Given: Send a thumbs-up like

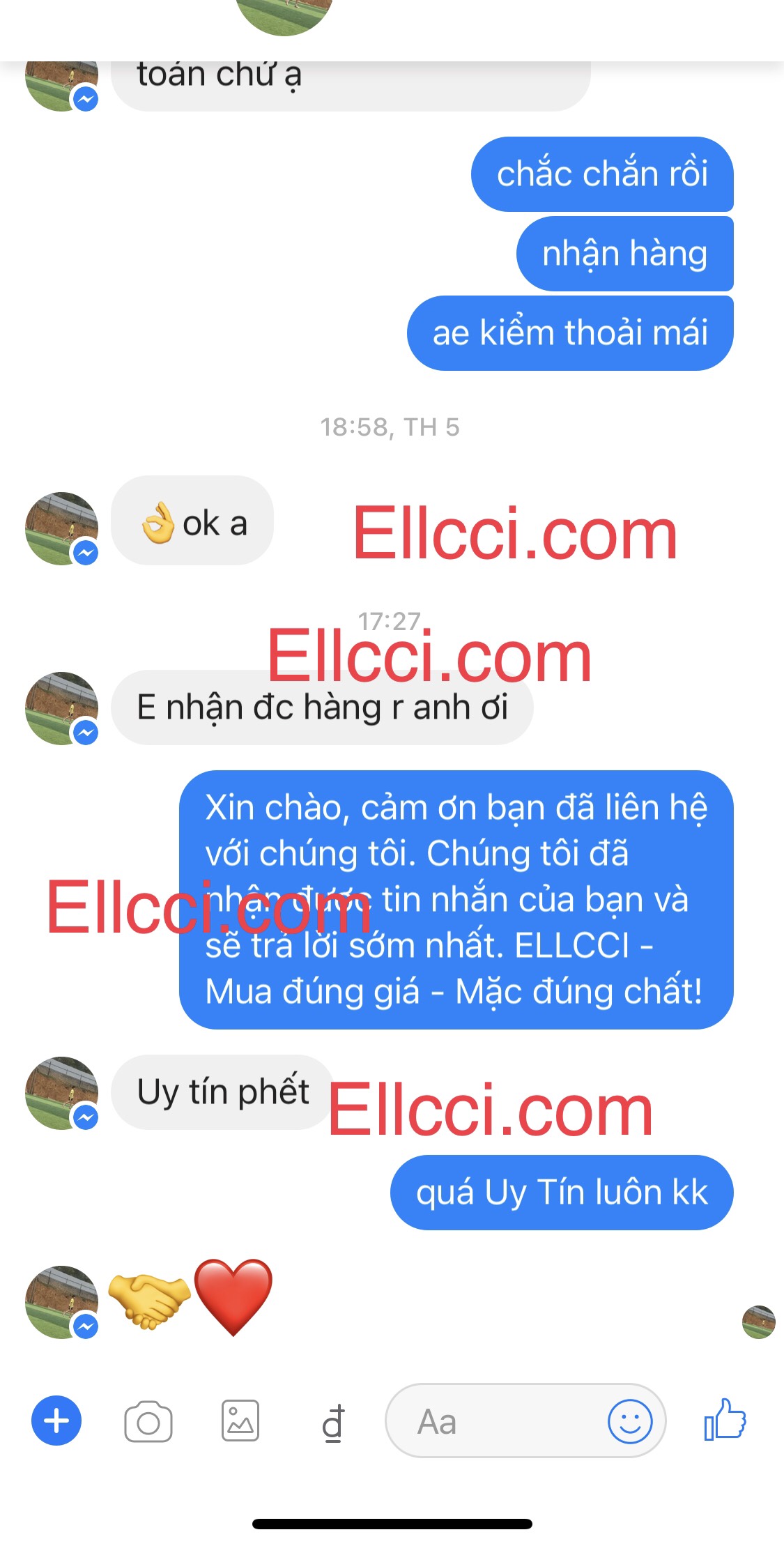Looking at the screenshot, I should (725, 1420).
